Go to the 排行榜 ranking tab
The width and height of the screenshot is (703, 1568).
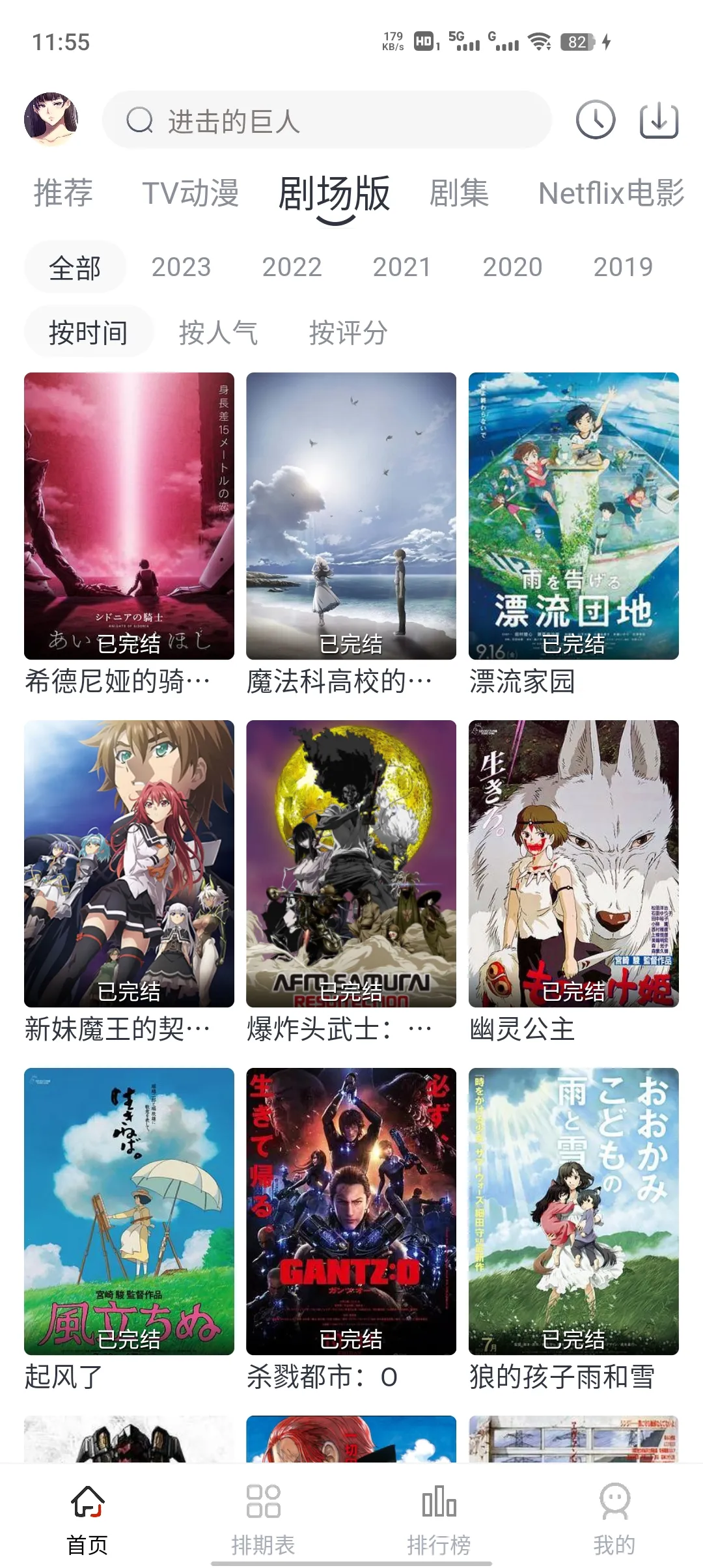point(439,1519)
